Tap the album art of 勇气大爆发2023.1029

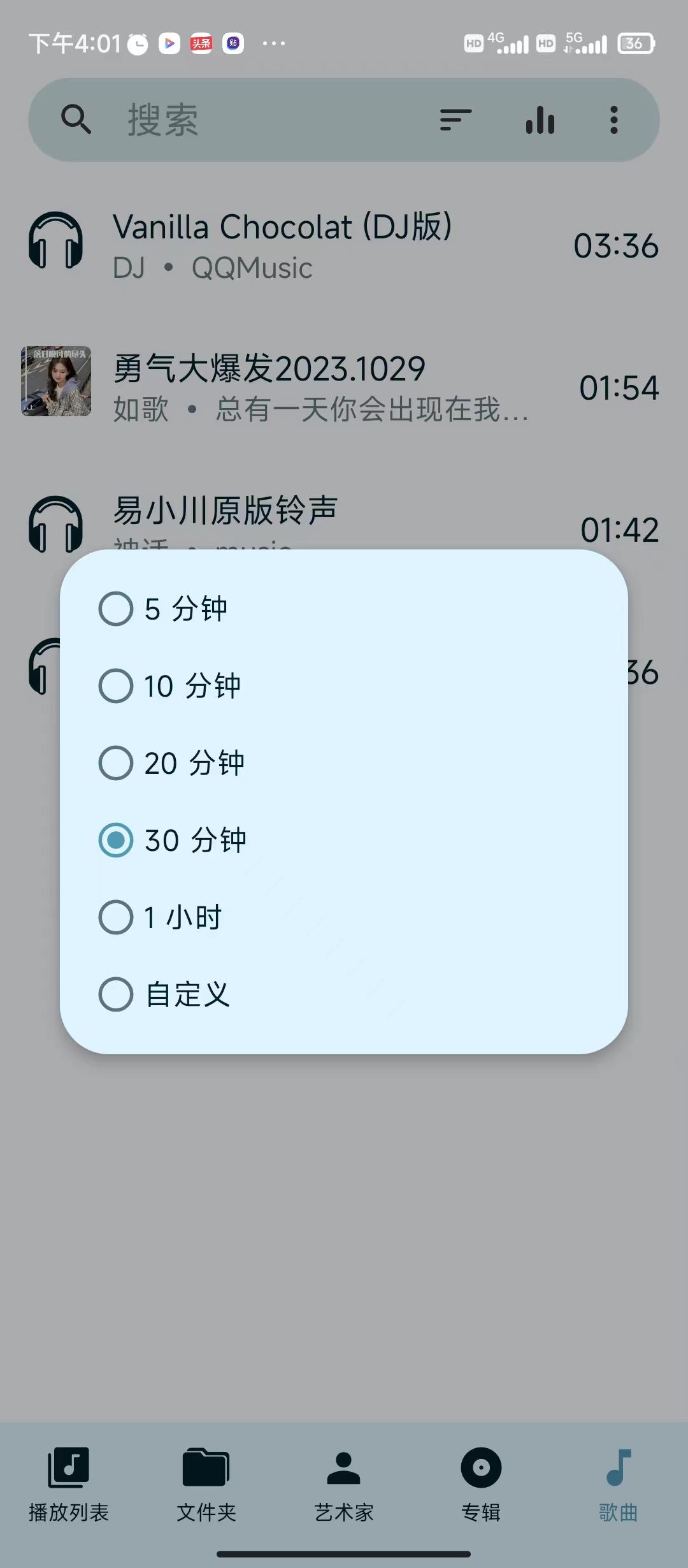point(57,381)
